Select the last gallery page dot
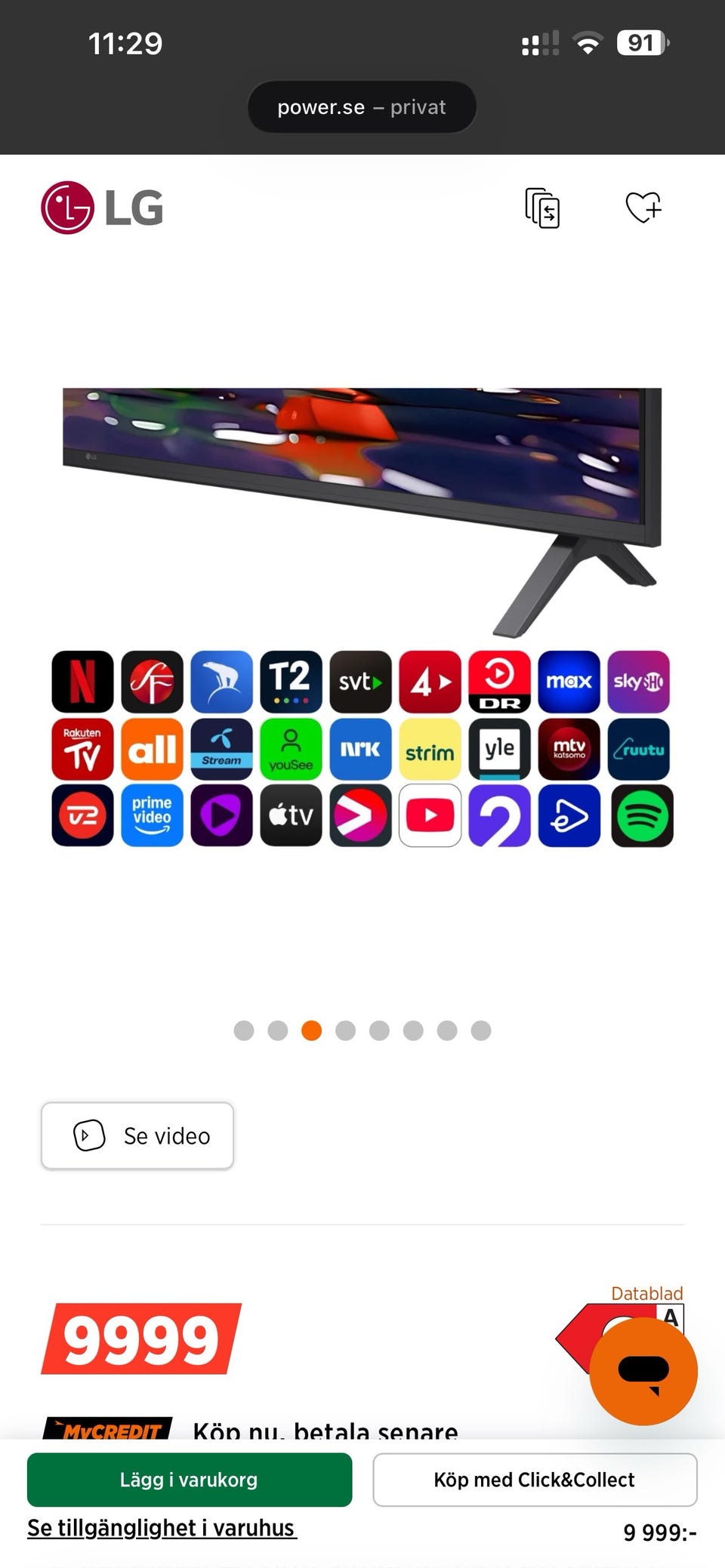This screenshot has height=1568, width=725. click(481, 1030)
